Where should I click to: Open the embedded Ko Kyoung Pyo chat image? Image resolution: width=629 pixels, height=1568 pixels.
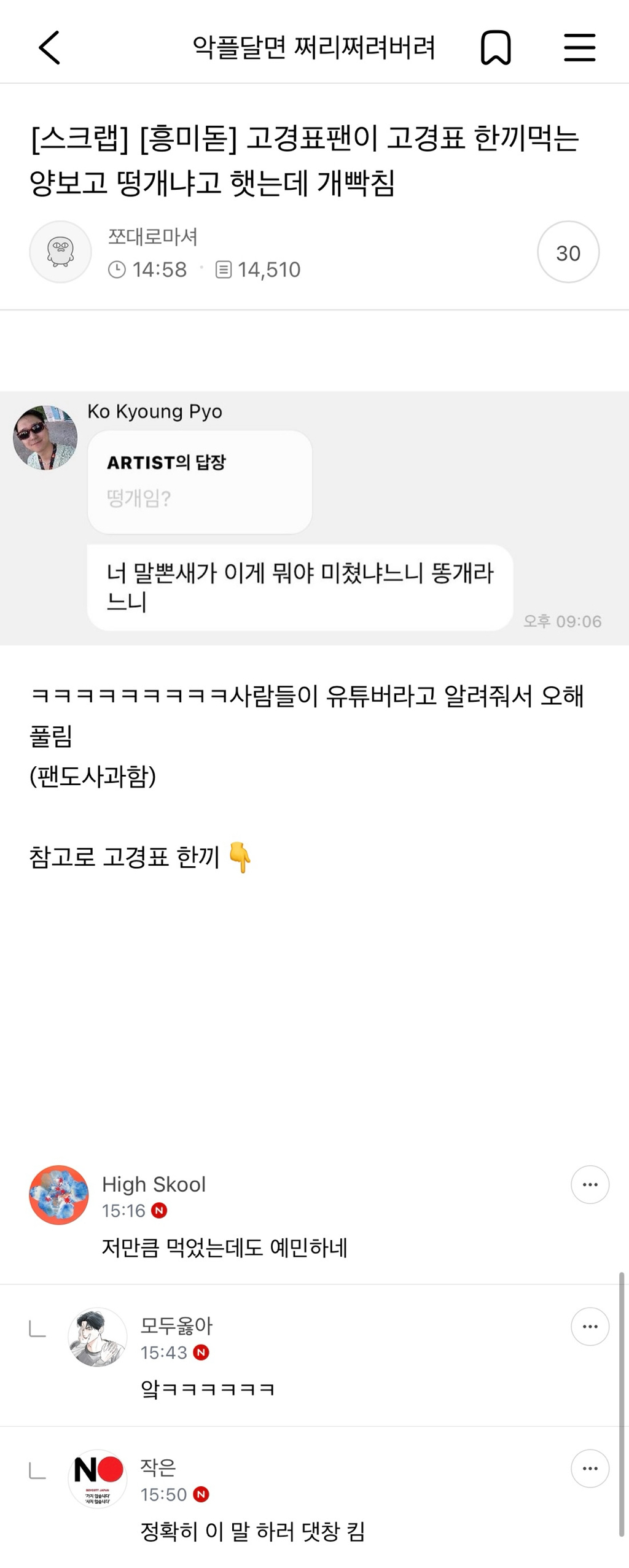[x=314, y=518]
